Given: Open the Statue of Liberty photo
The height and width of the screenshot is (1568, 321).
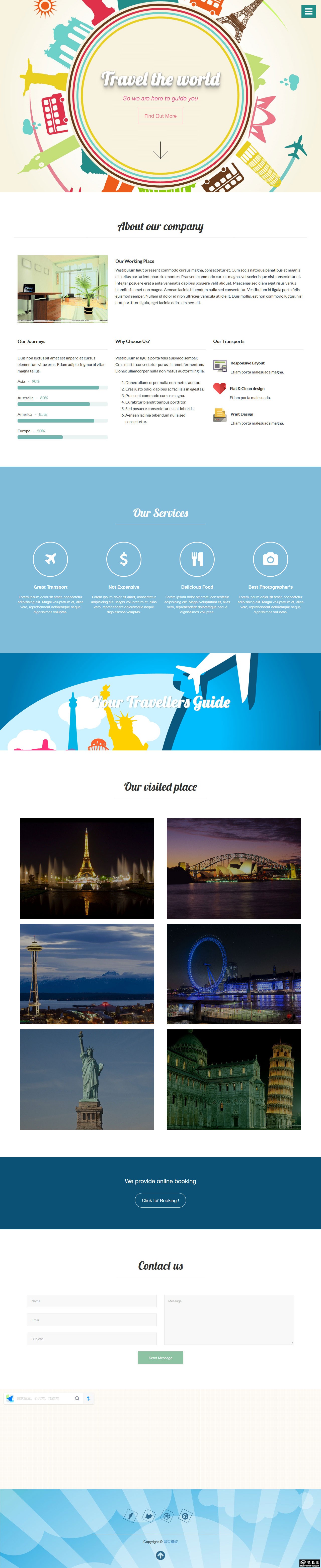Looking at the screenshot, I should [87, 1079].
